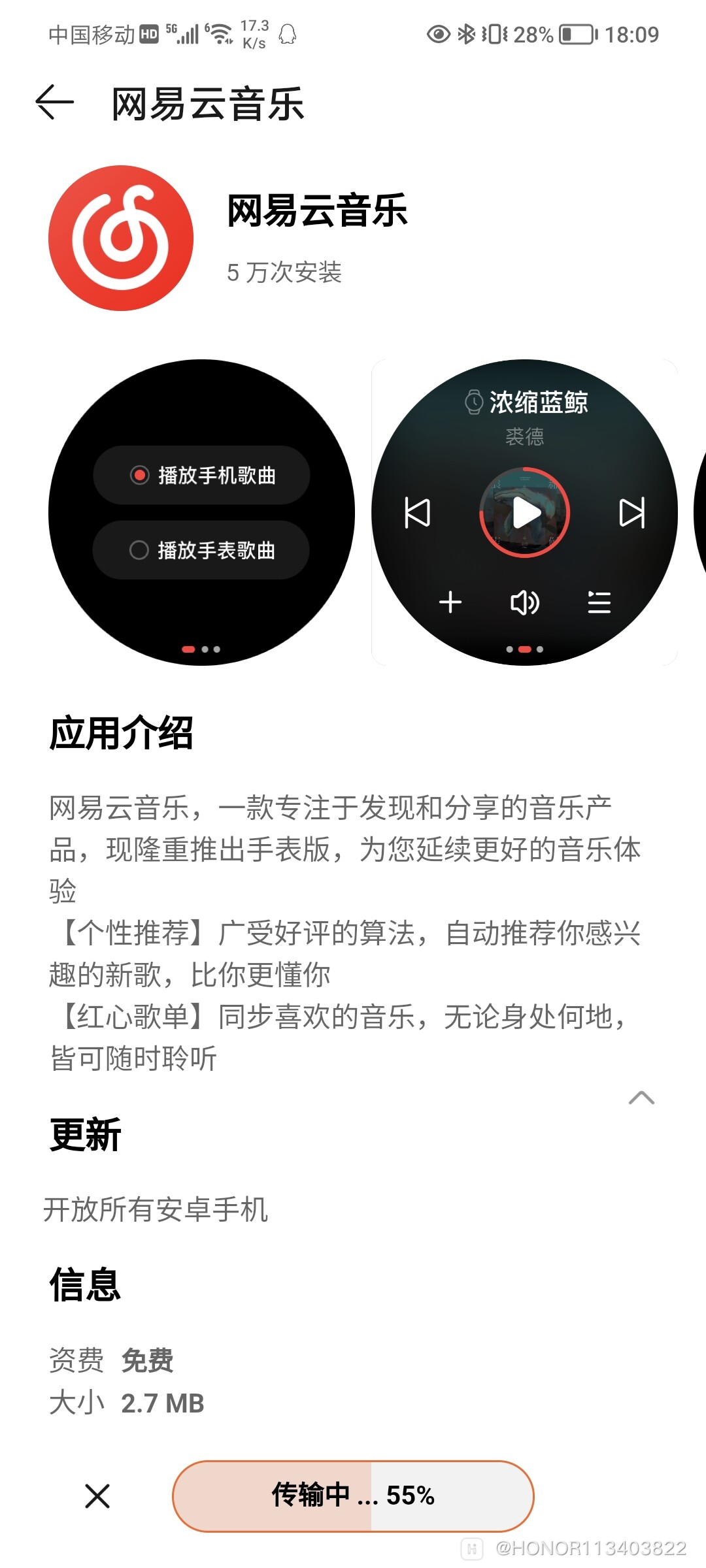
Task: Click the previous track icon in the screenshot
Action: coord(418,514)
